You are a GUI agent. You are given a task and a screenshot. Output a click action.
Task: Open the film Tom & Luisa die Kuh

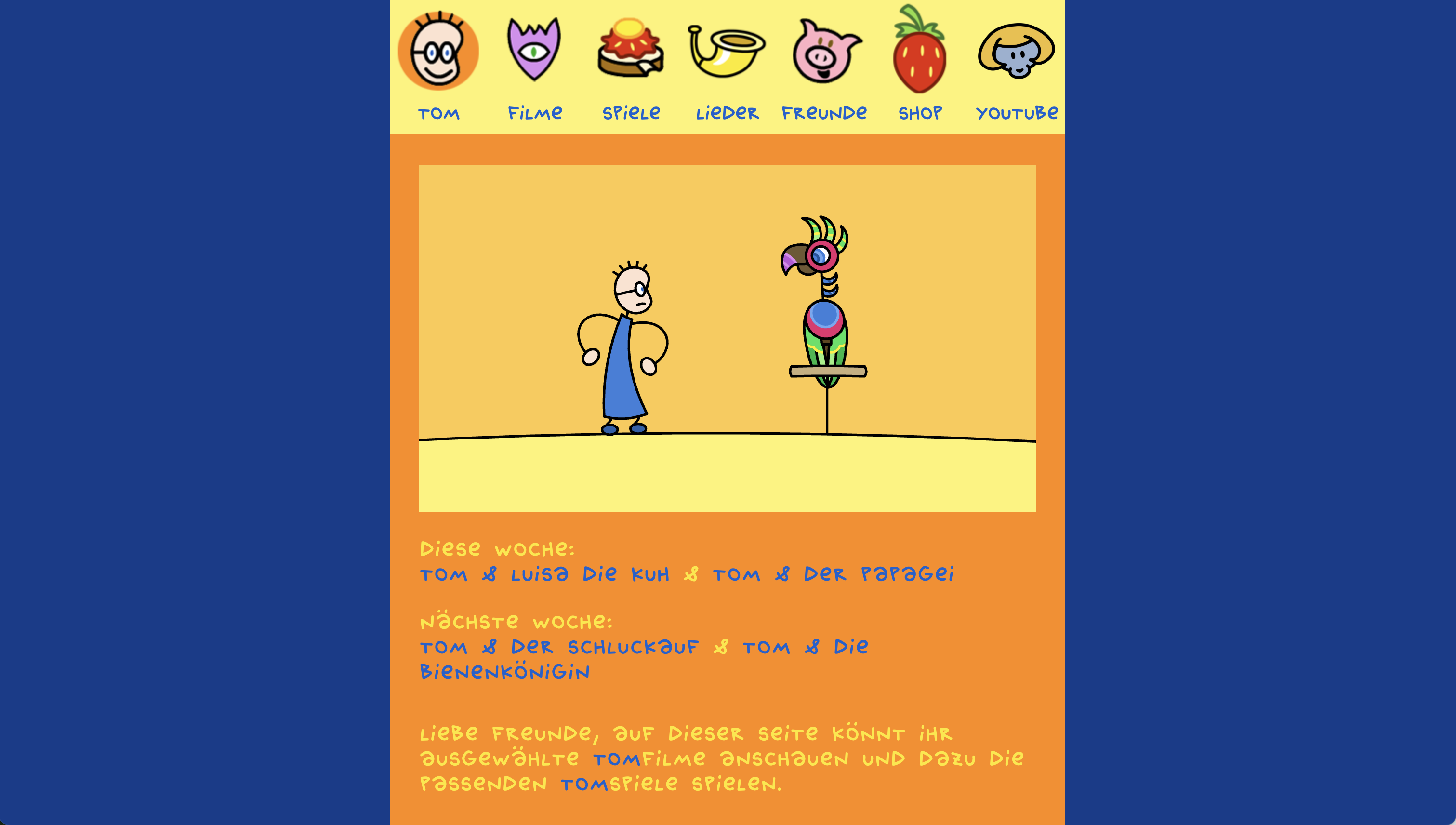[x=544, y=574]
